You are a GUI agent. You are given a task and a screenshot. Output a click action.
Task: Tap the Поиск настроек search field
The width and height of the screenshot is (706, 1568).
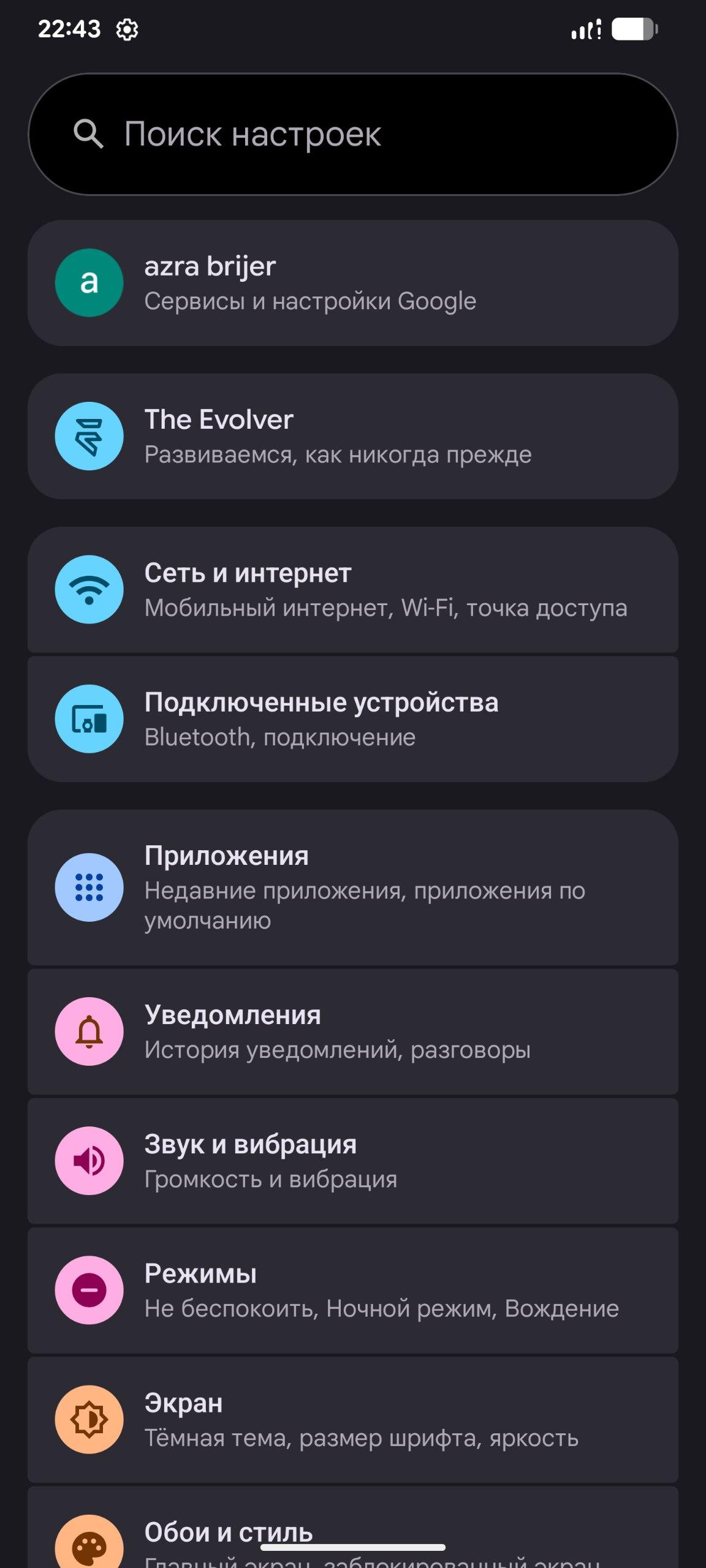(x=353, y=134)
